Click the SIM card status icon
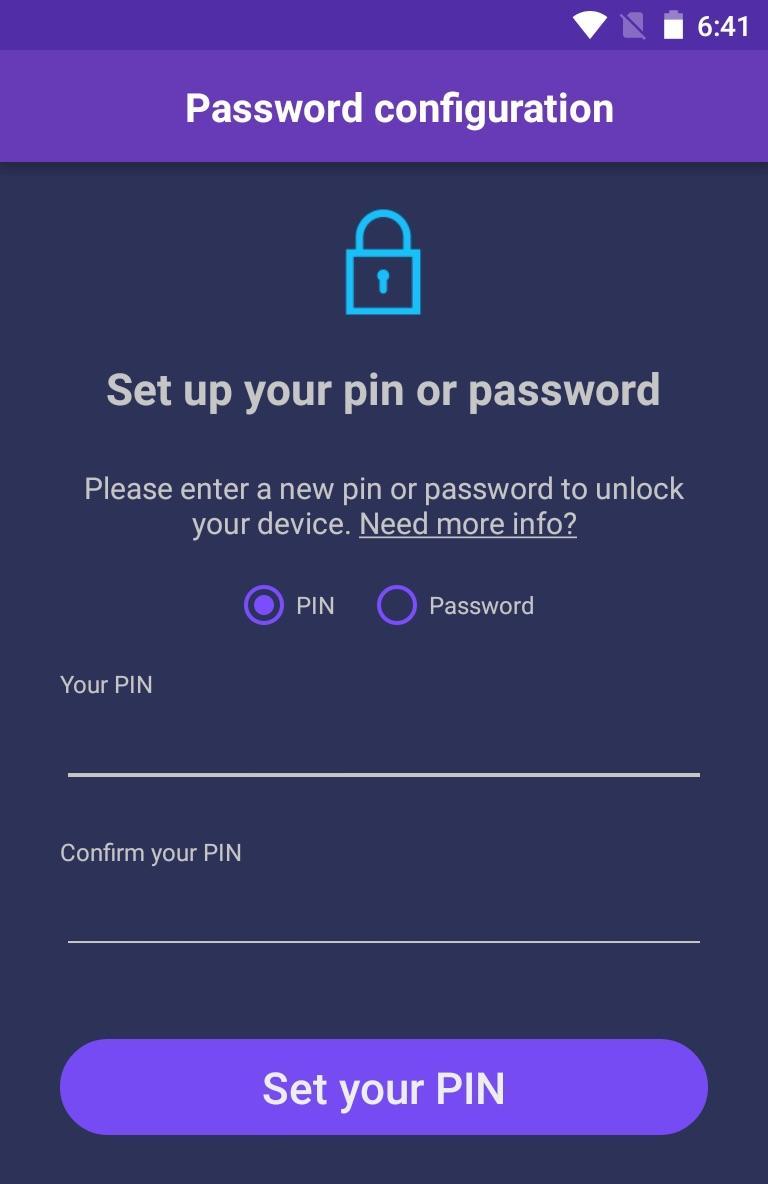 [634, 25]
